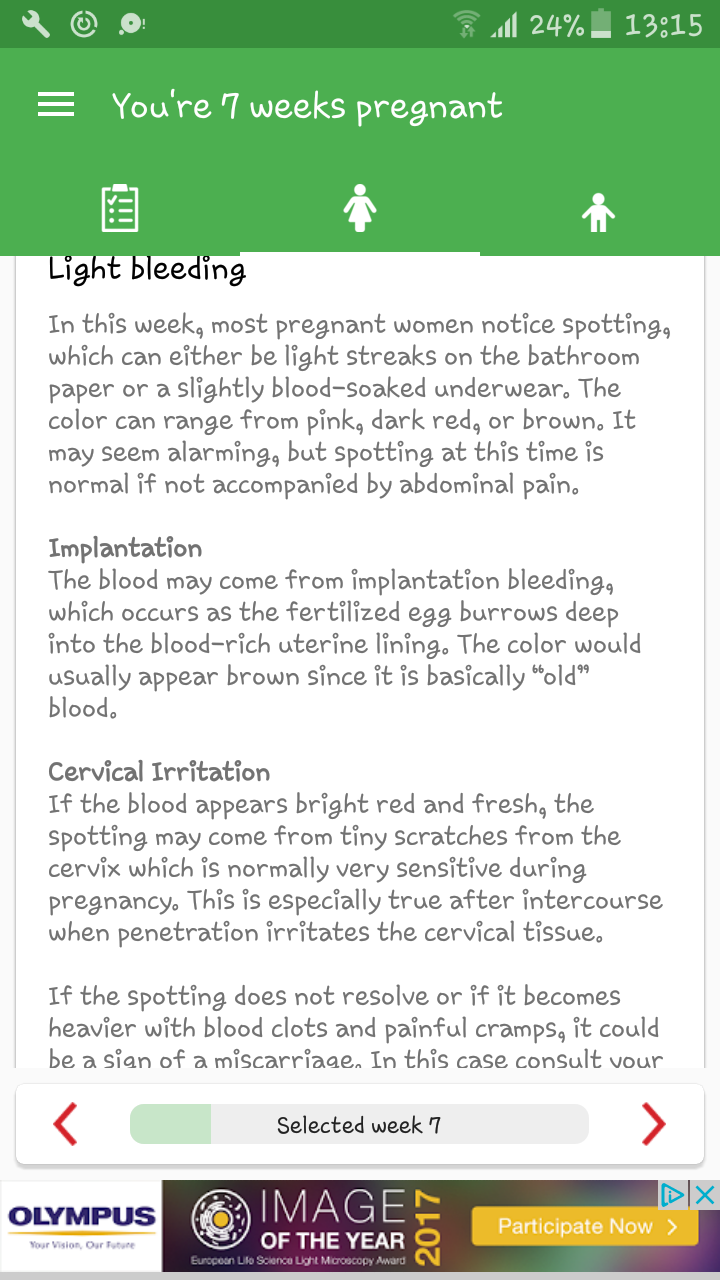Image resolution: width=720 pixels, height=1280 pixels.
Task: Tap Participate Now in the Olympus ad
Action: coord(585,1226)
